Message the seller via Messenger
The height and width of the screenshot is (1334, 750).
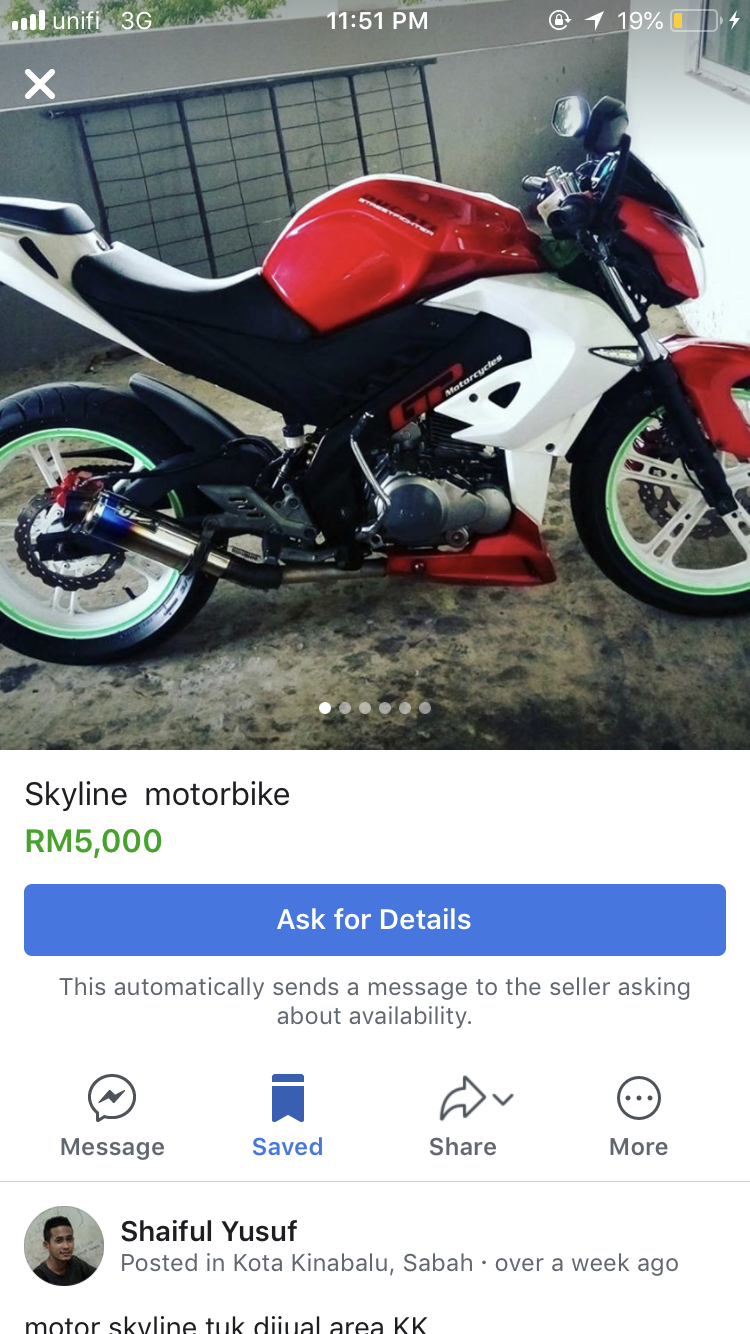[112, 1116]
